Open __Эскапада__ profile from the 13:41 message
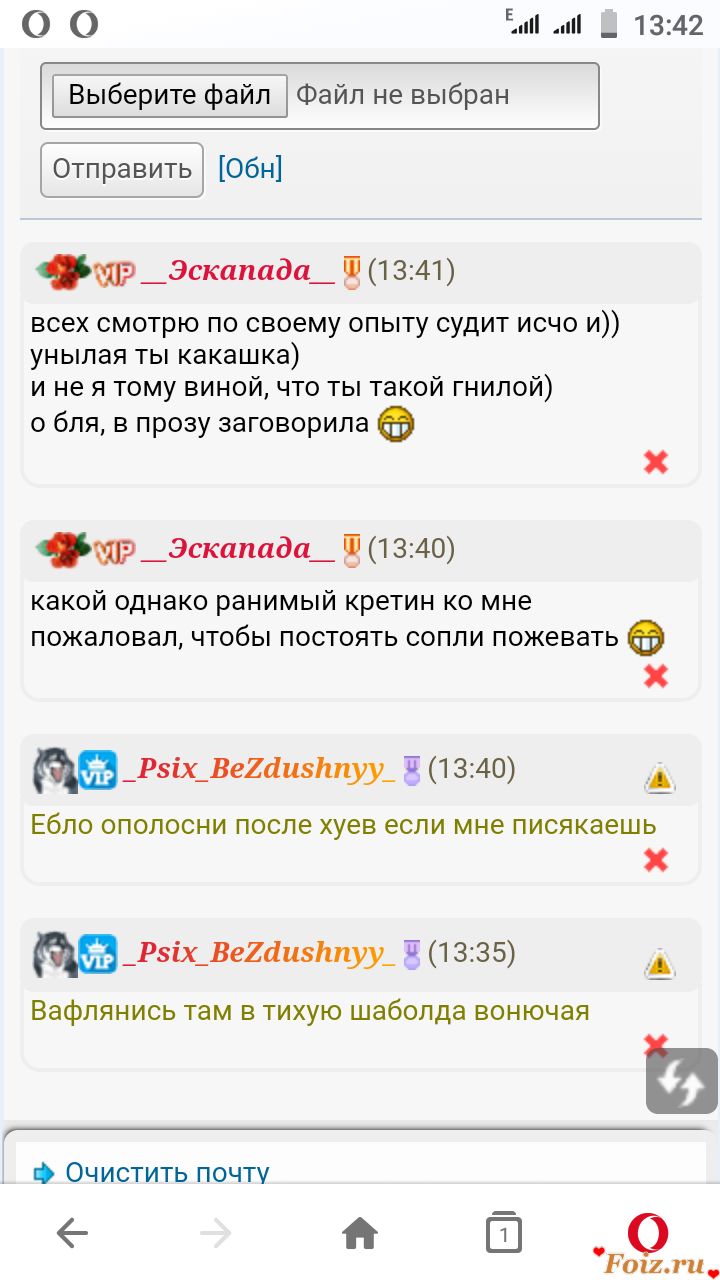 click(238, 271)
